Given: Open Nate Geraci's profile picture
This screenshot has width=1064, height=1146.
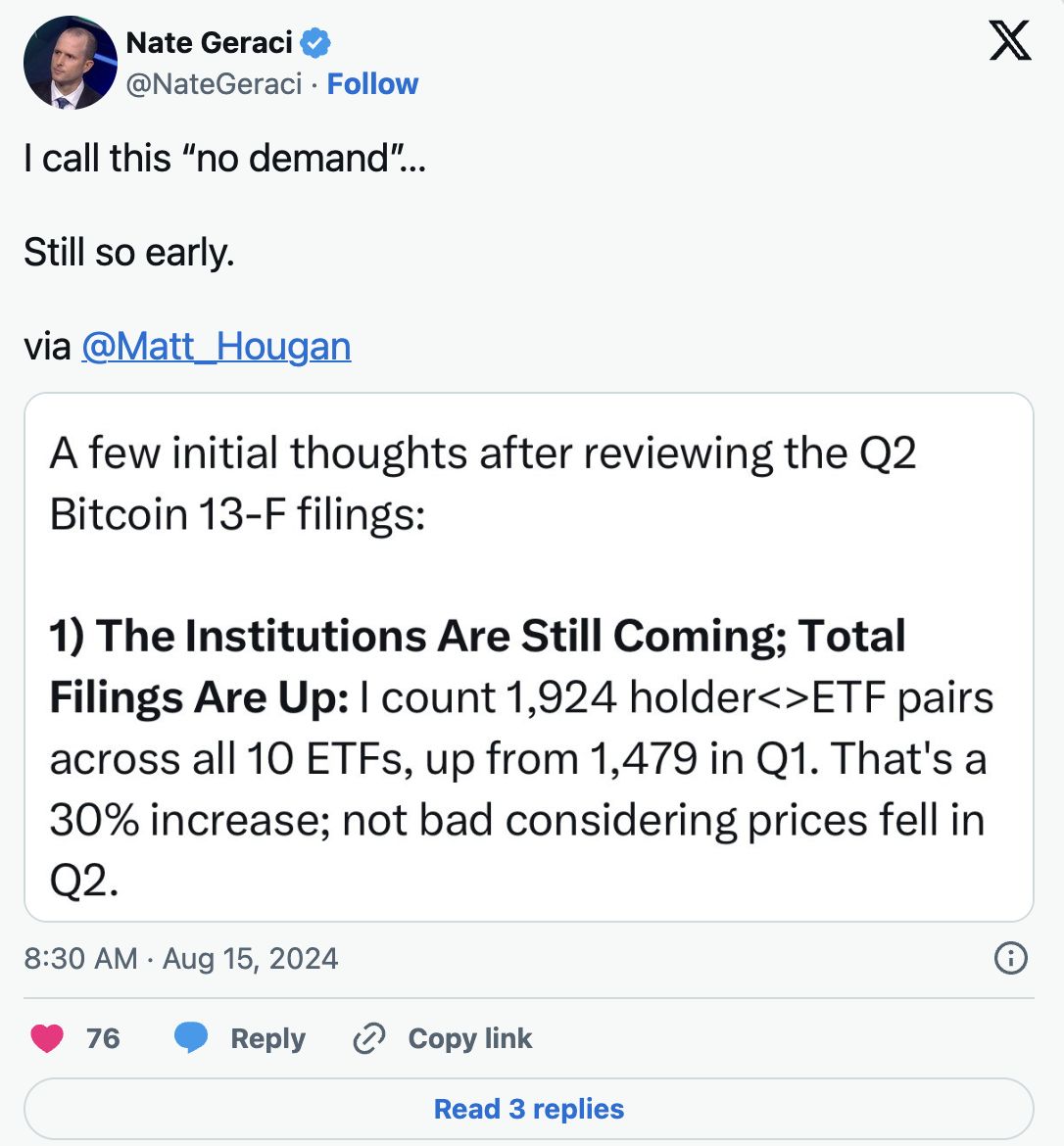Looking at the screenshot, I should [69, 62].
